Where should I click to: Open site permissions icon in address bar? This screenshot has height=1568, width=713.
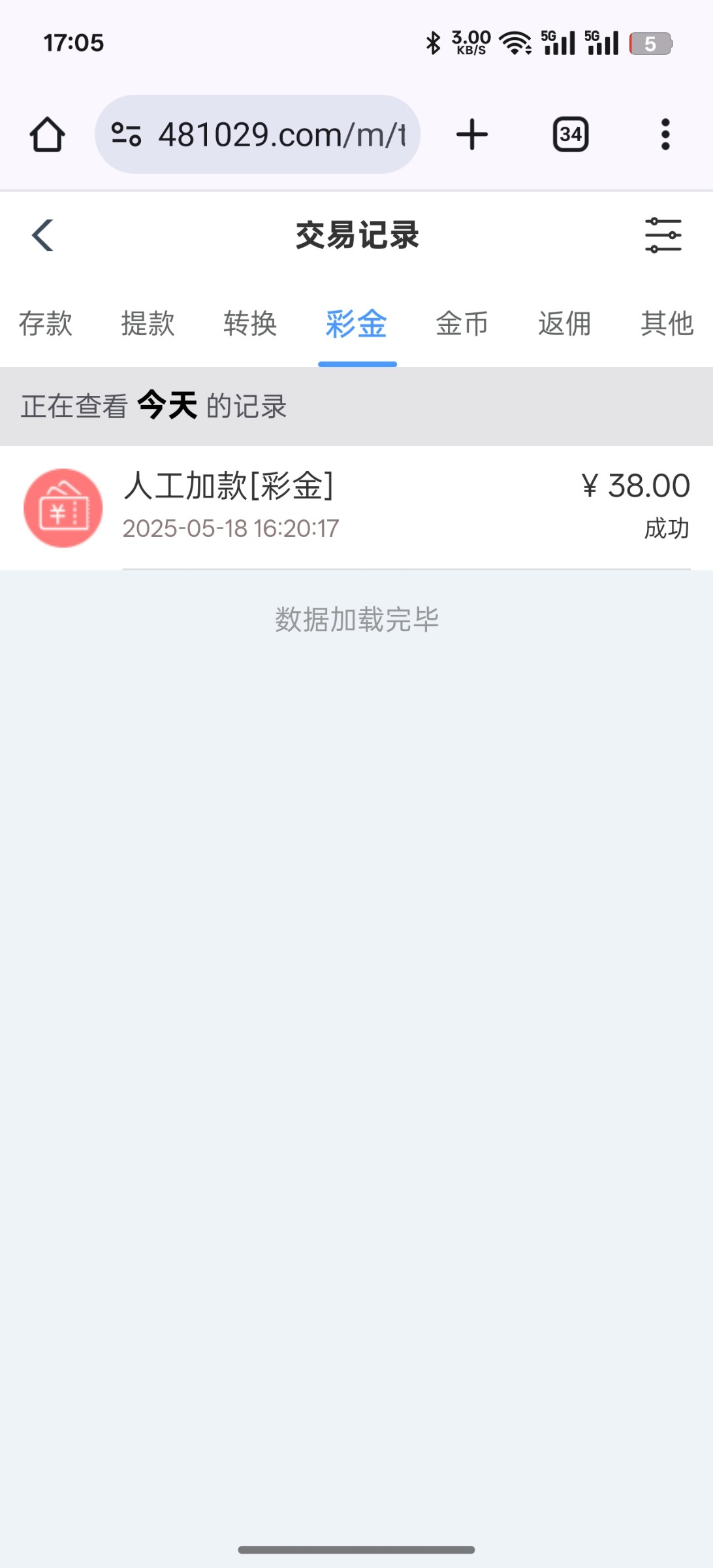click(x=127, y=134)
